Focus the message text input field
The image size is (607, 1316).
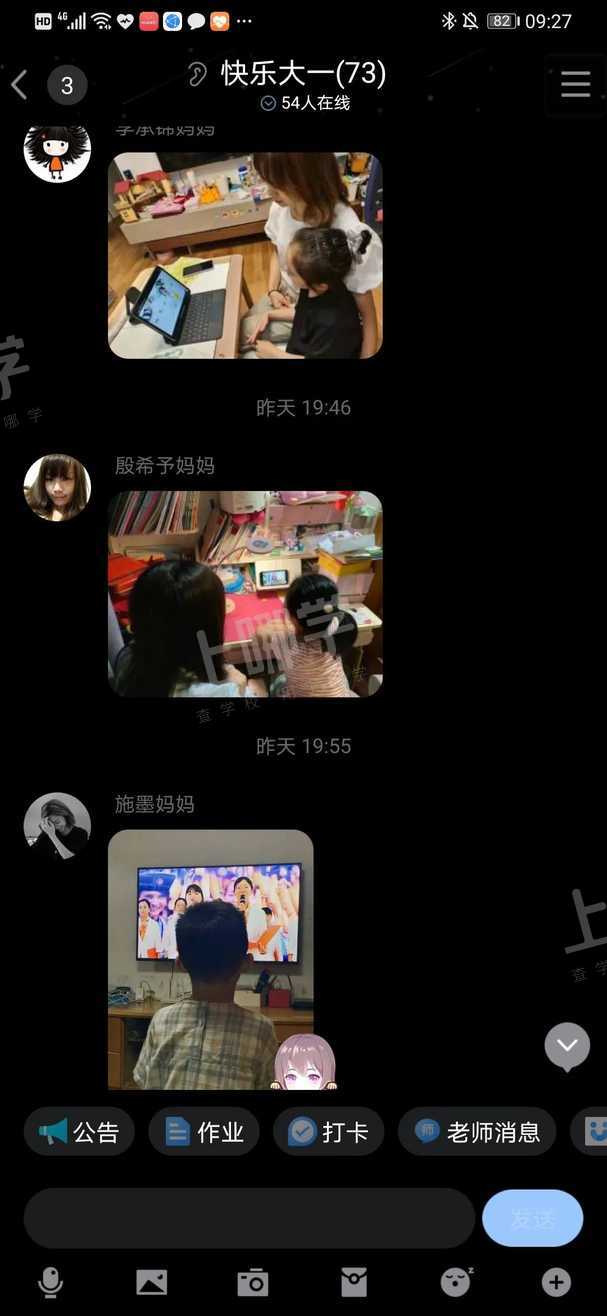pyautogui.click(x=249, y=1218)
